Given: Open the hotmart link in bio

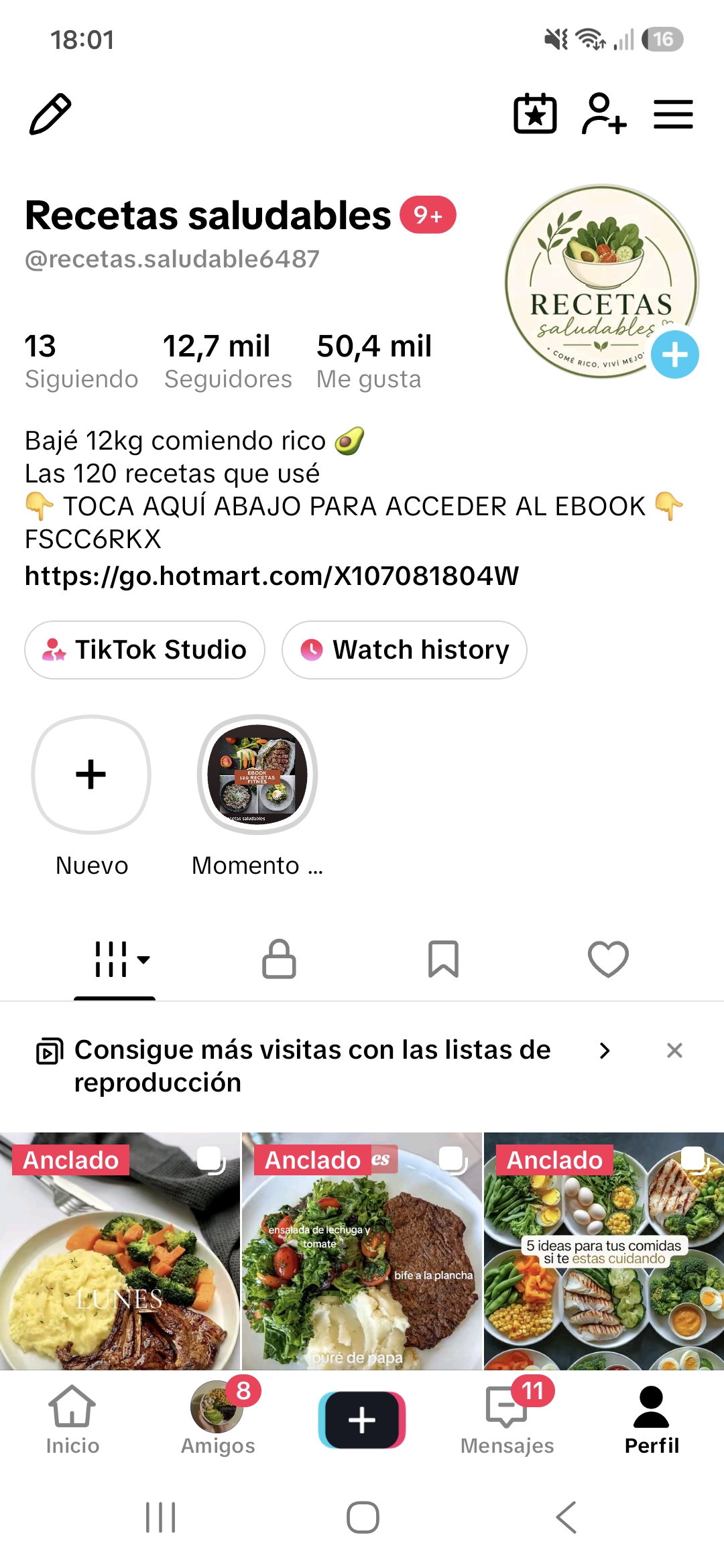Looking at the screenshot, I should pos(271,576).
